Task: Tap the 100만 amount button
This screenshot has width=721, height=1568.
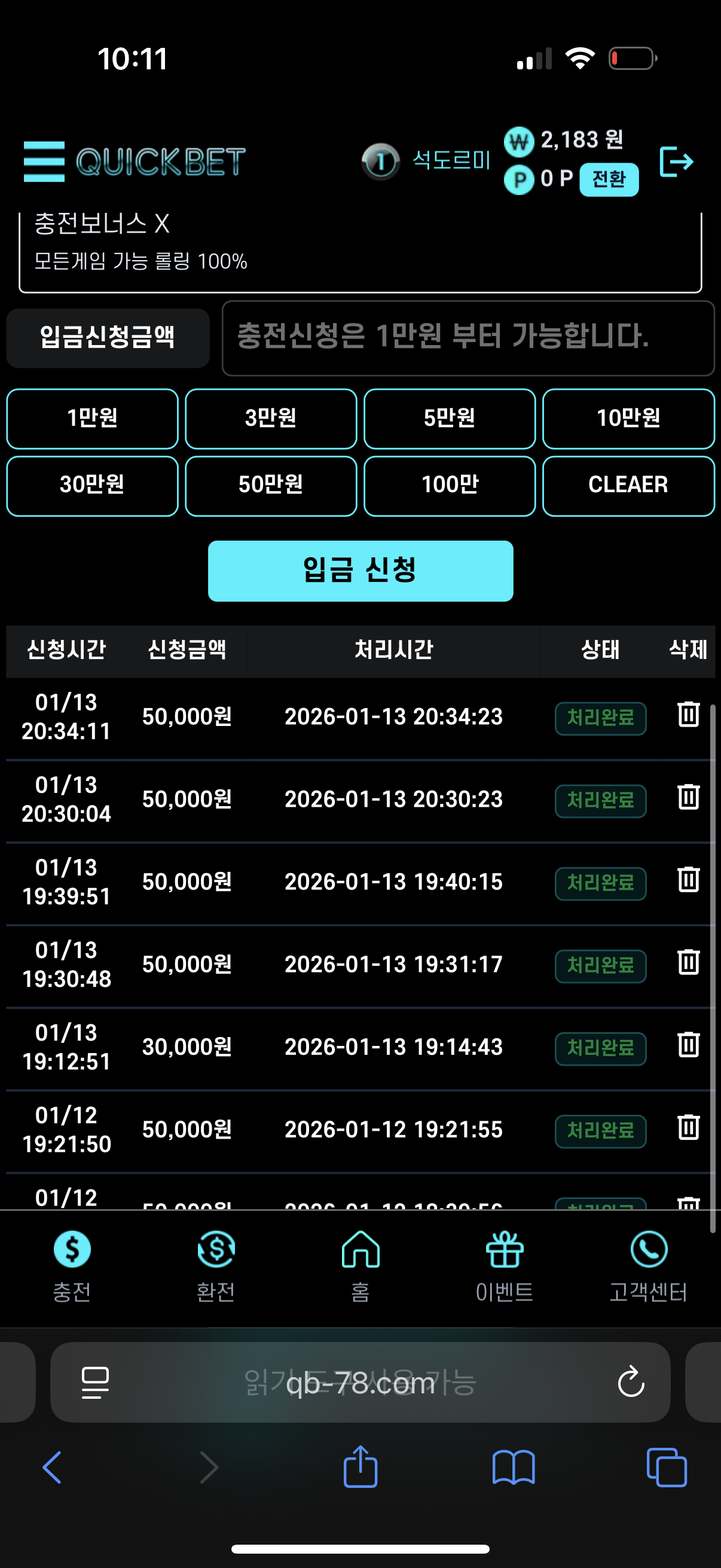Action: 450,485
